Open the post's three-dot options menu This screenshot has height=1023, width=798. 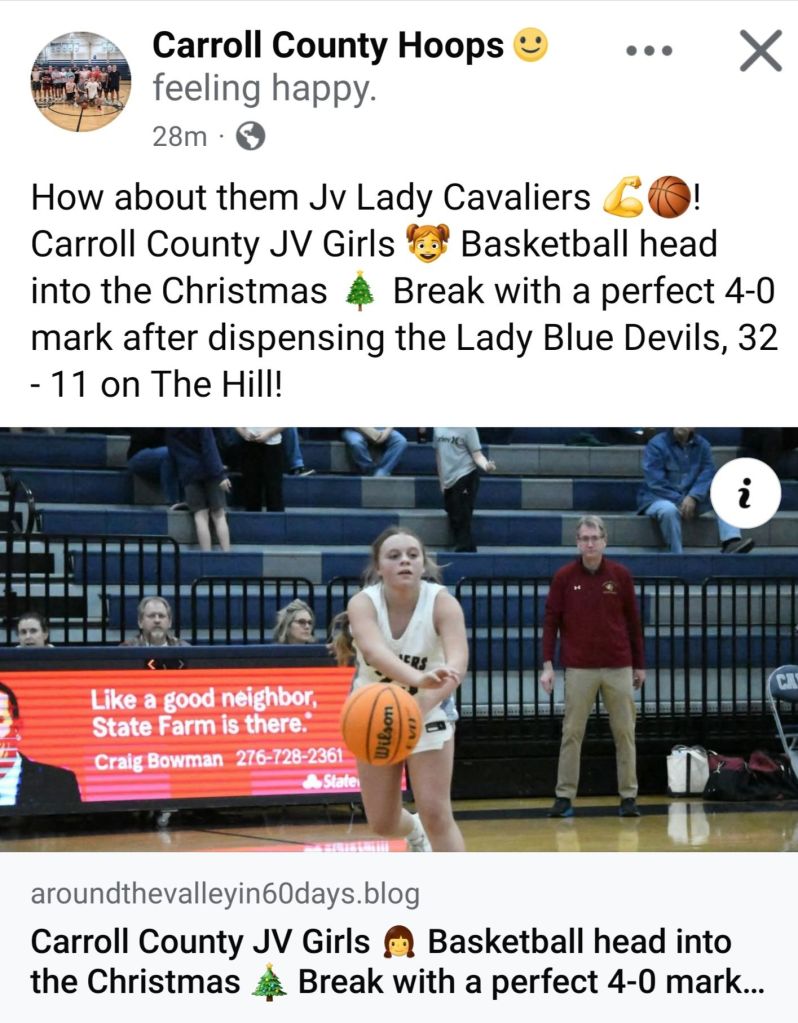(648, 50)
